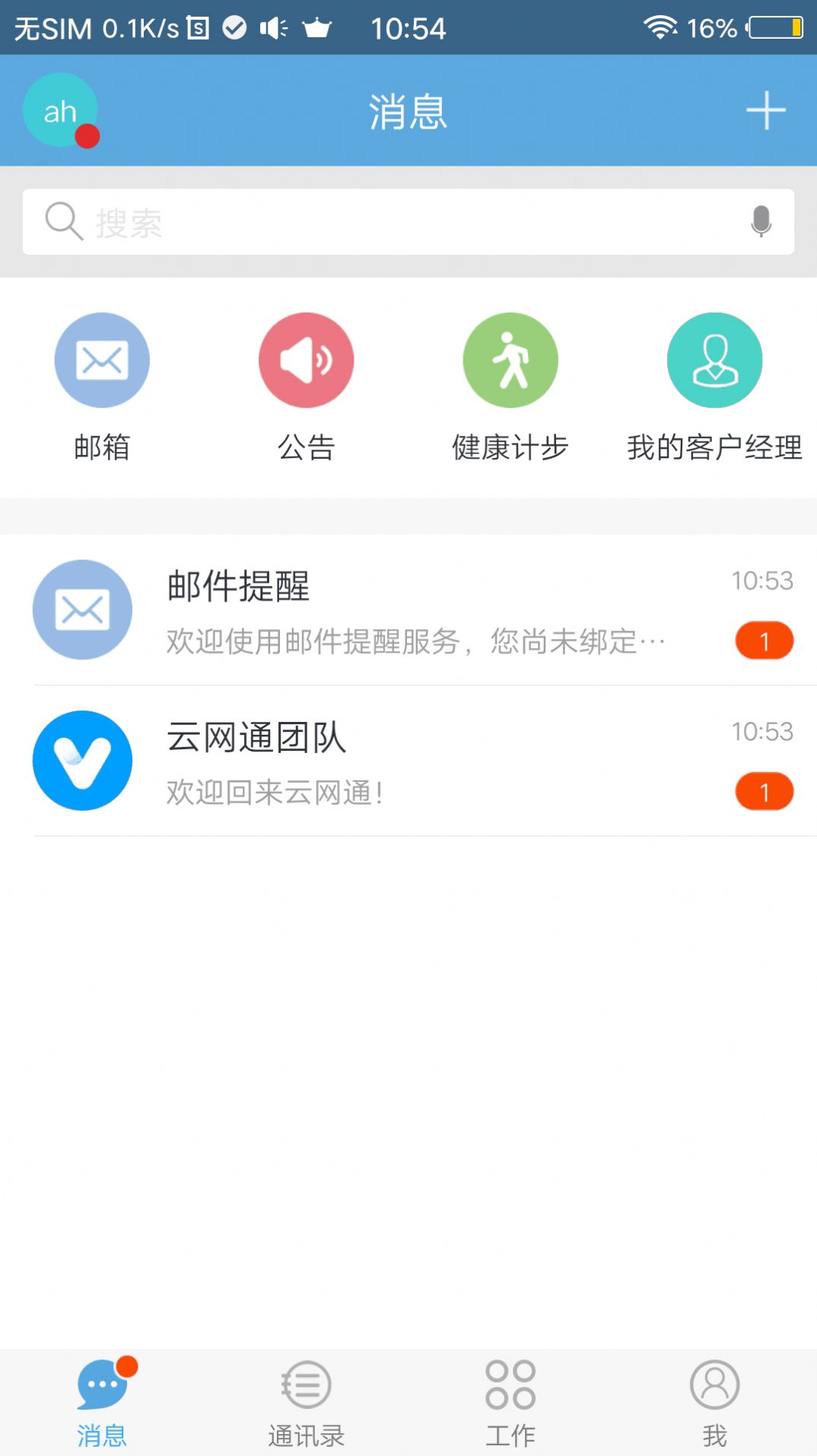Open 我的客户经理 customer manager icon
This screenshot has height=1456, width=817.
point(714,360)
